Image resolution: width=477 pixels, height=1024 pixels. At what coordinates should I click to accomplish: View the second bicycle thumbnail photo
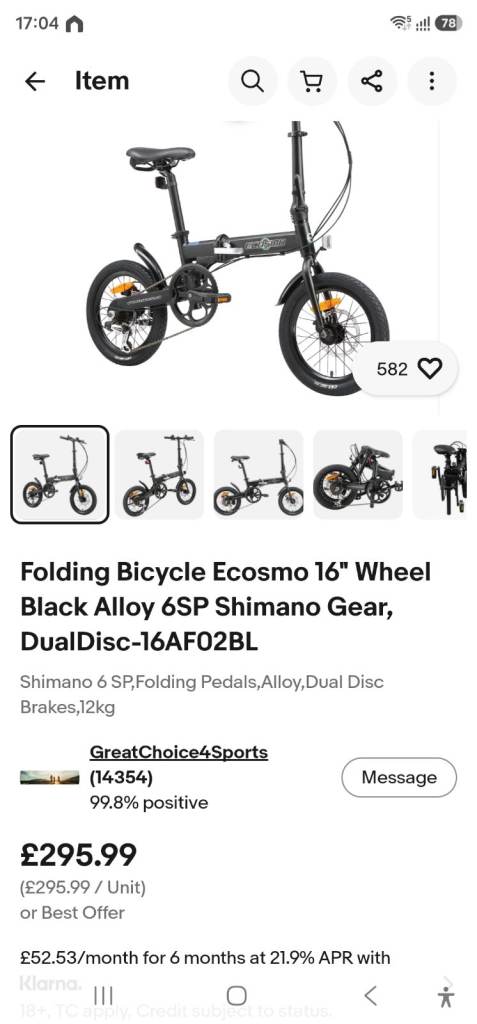coord(159,474)
